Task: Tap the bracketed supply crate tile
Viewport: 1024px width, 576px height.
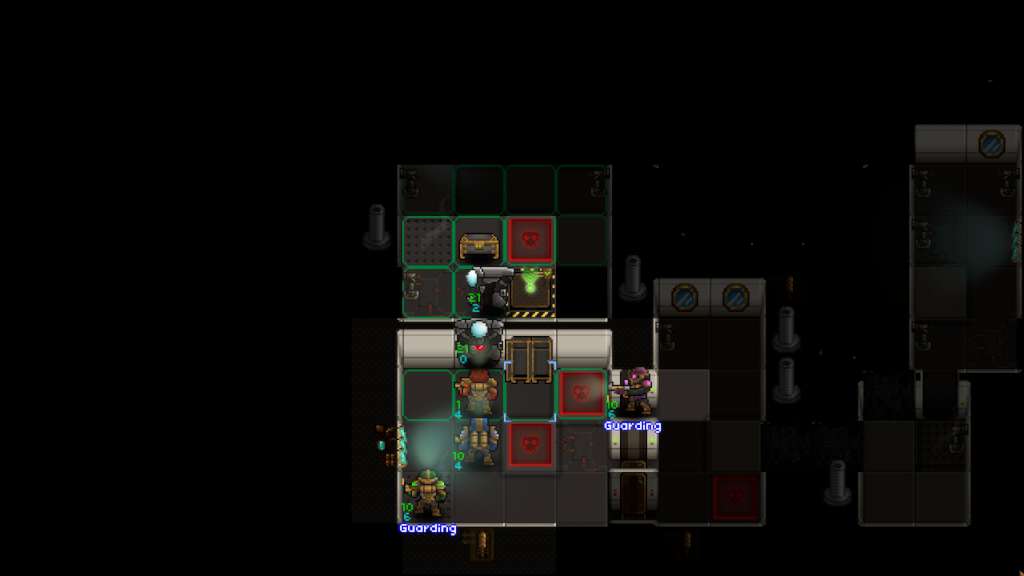Action: [x=530, y=359]
